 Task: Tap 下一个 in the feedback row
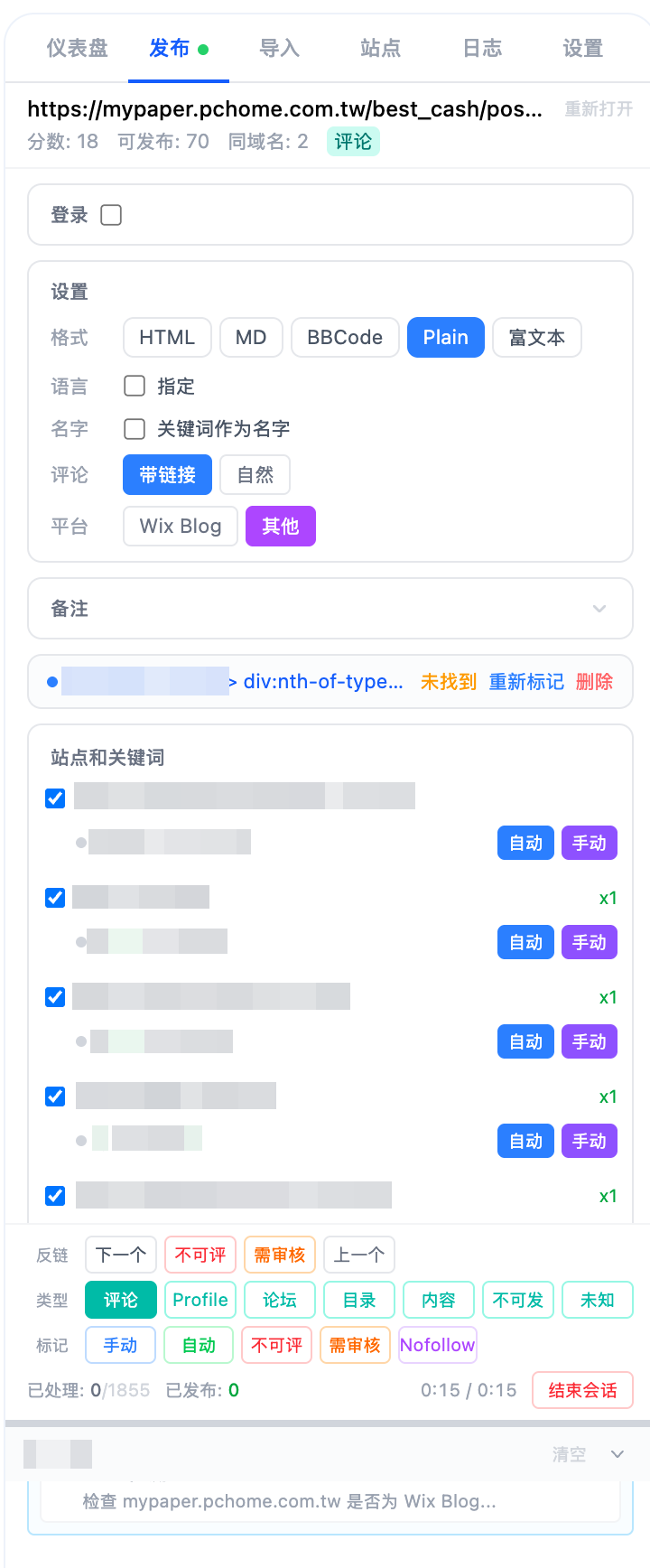[x=121, y=1255]
